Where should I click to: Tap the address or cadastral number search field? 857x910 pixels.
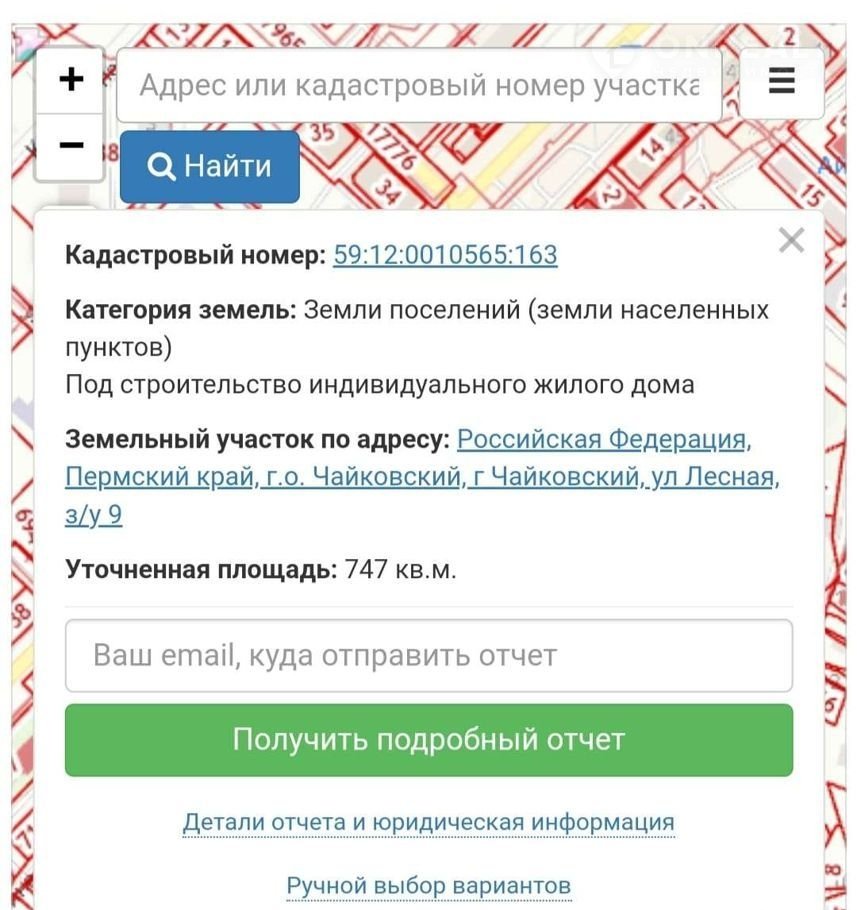point(418,86)
